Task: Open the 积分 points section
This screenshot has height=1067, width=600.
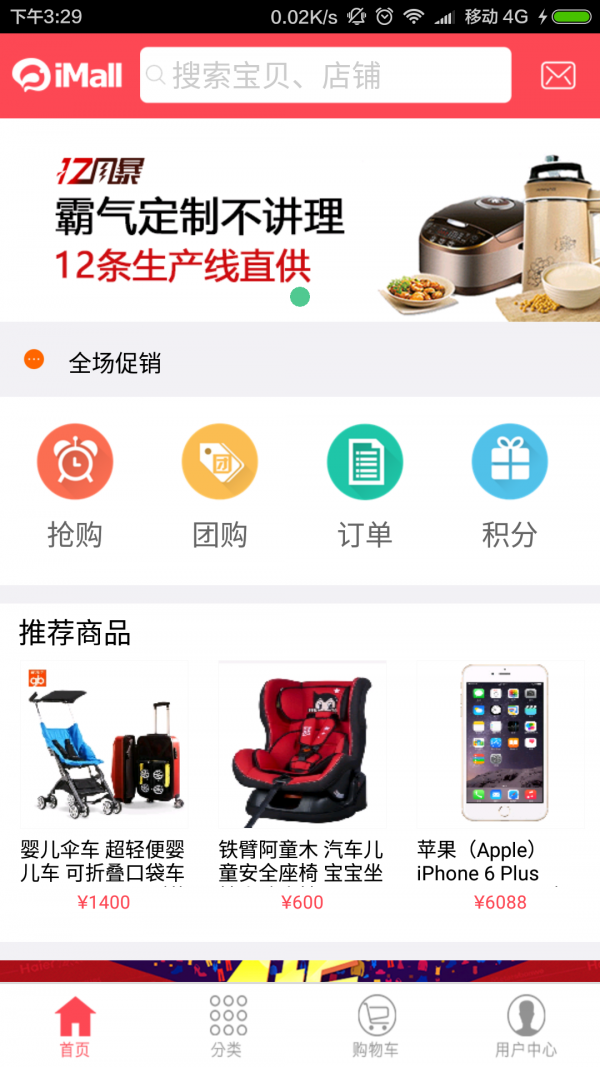Action: (510, 487)
